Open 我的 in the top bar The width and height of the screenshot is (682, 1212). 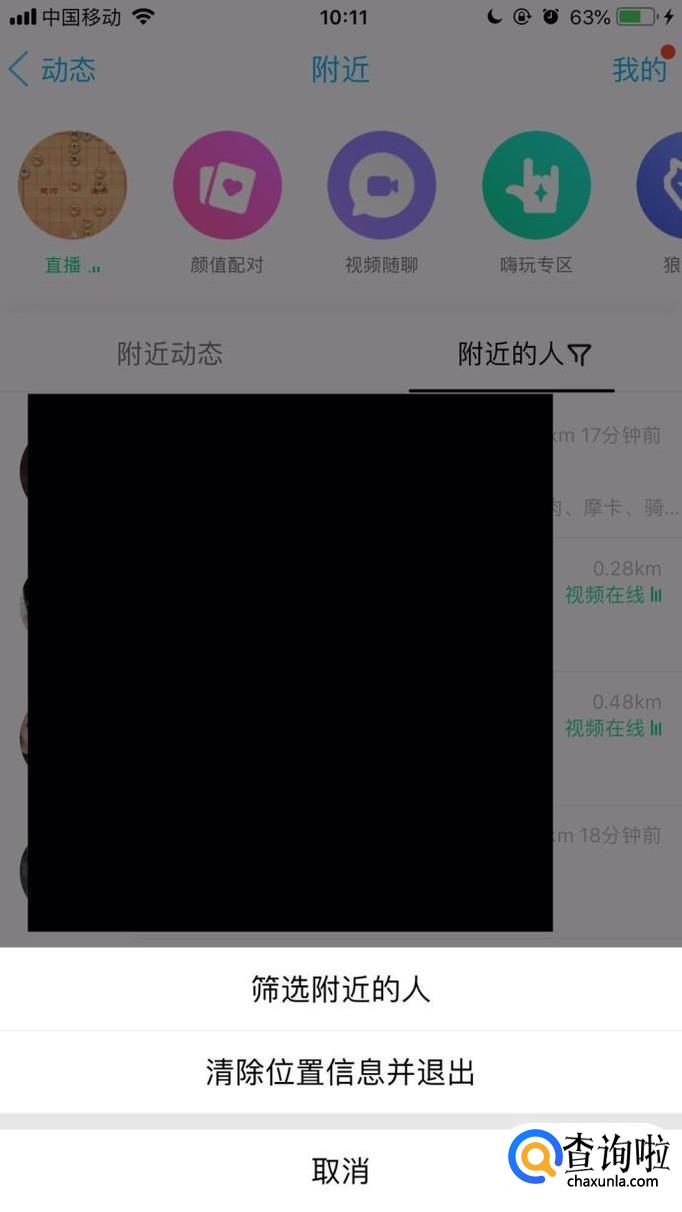point(639,69)
